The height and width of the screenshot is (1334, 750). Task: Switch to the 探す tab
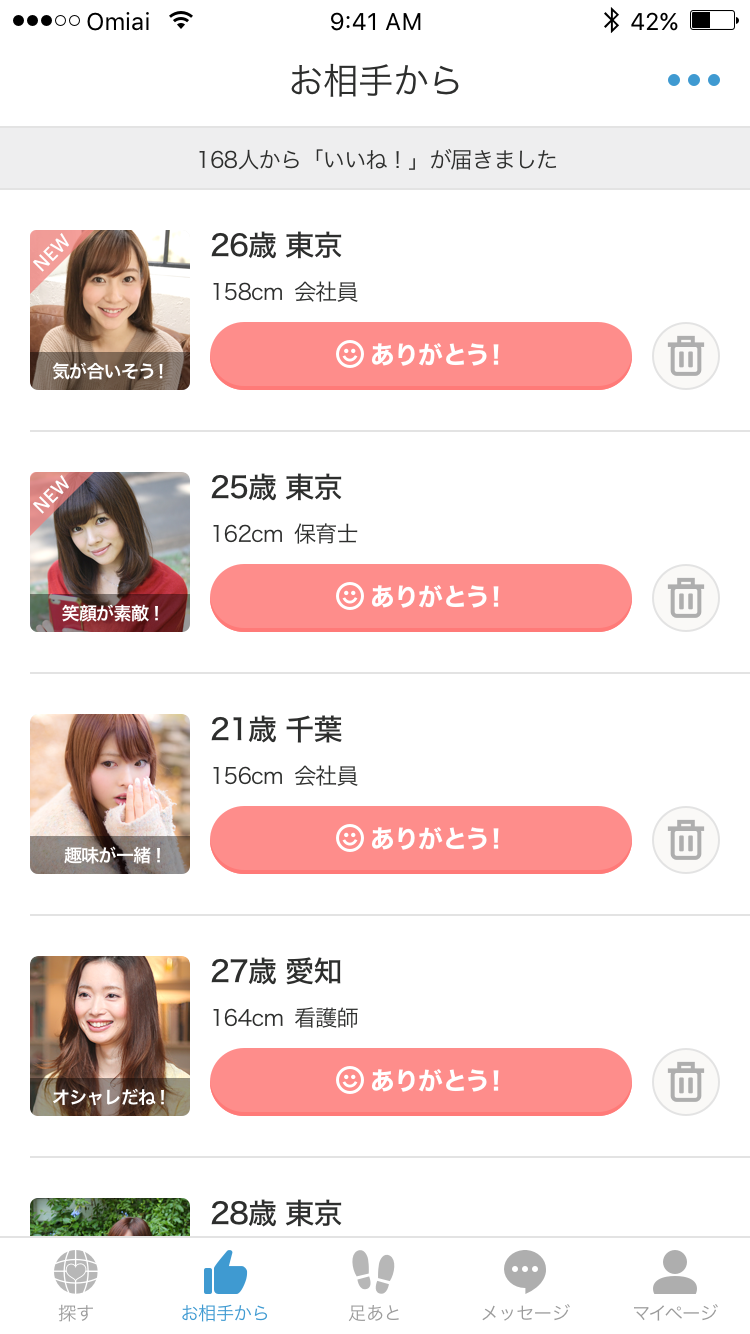click(75, 1286)
